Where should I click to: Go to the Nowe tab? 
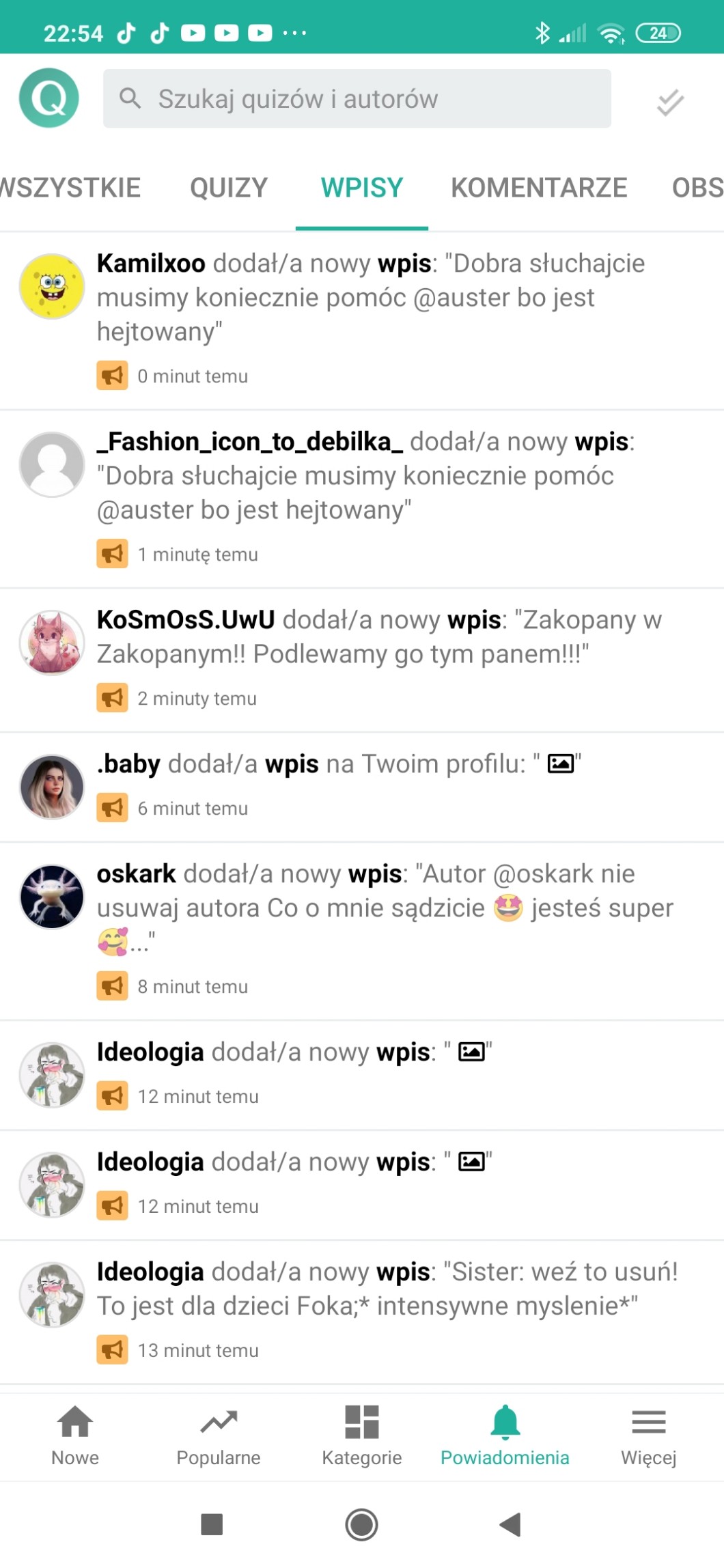tap(75, 1436)
